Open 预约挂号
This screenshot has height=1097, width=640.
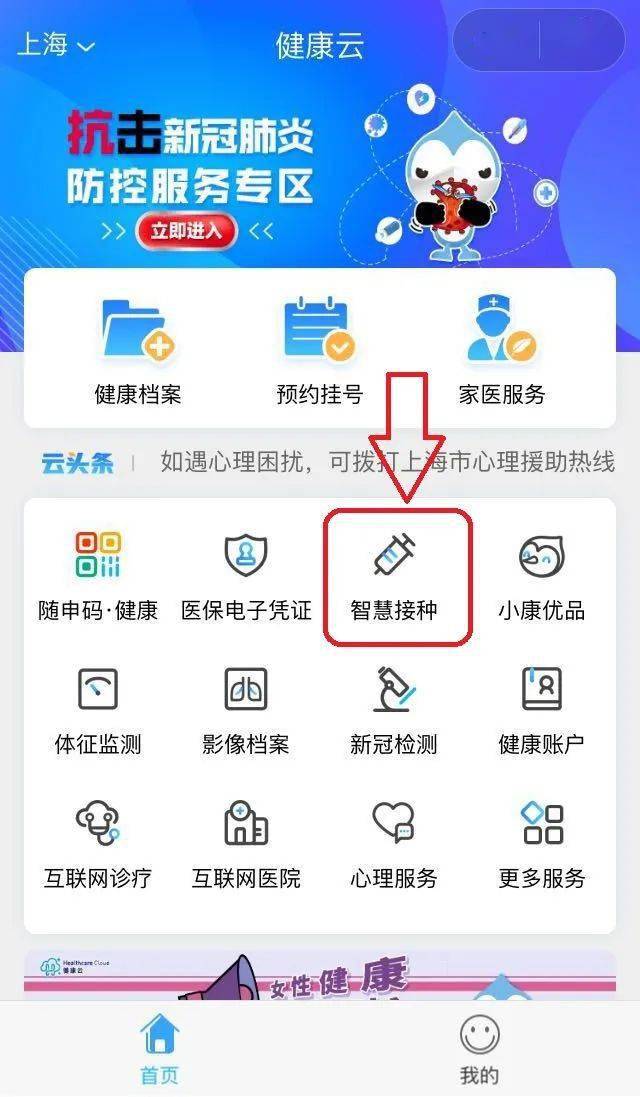pos(320,351)
